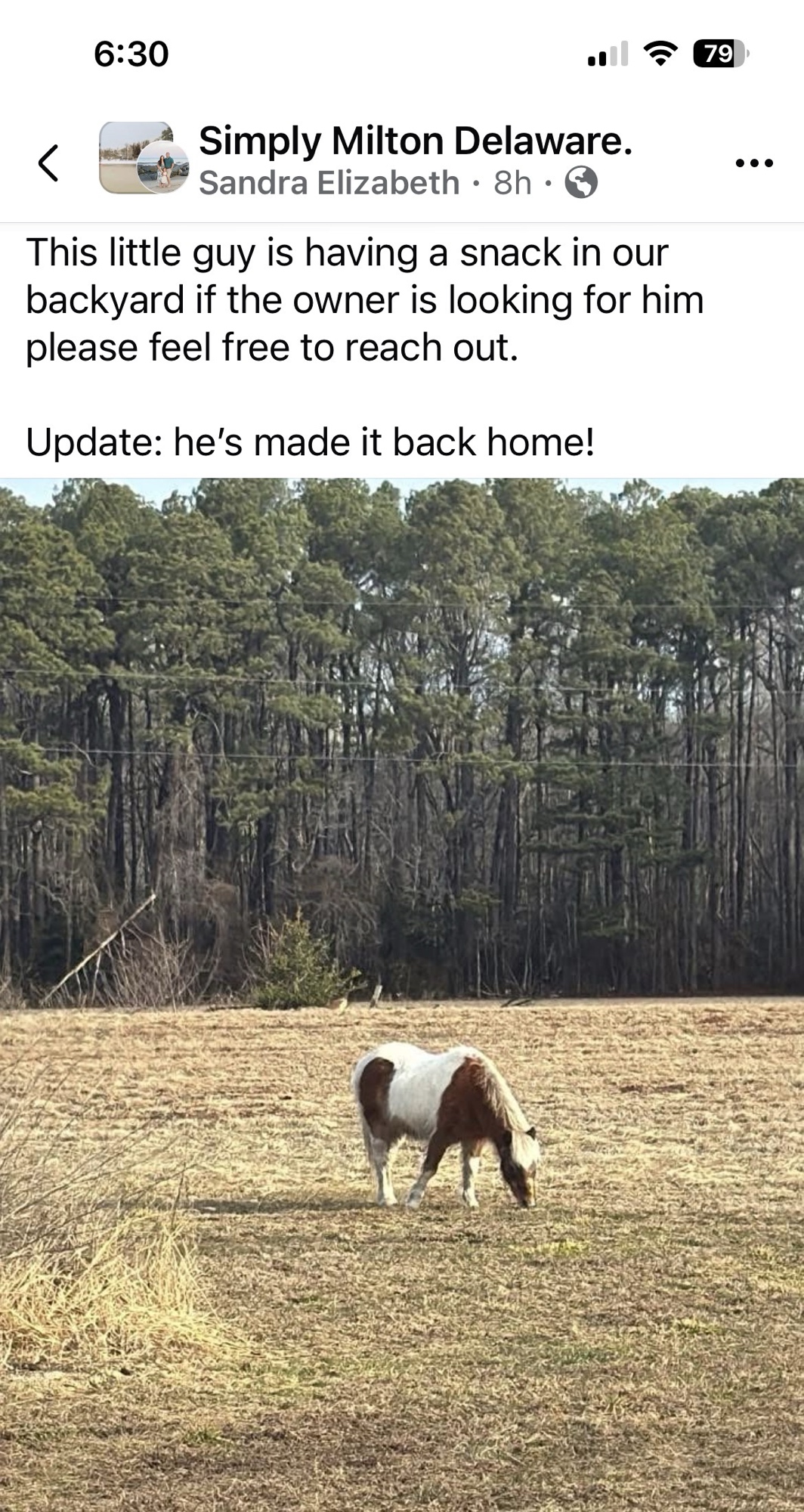804x1512 pixels.
Task: Open the post's three-dot options menu
Action: click(x=754, y=163)
